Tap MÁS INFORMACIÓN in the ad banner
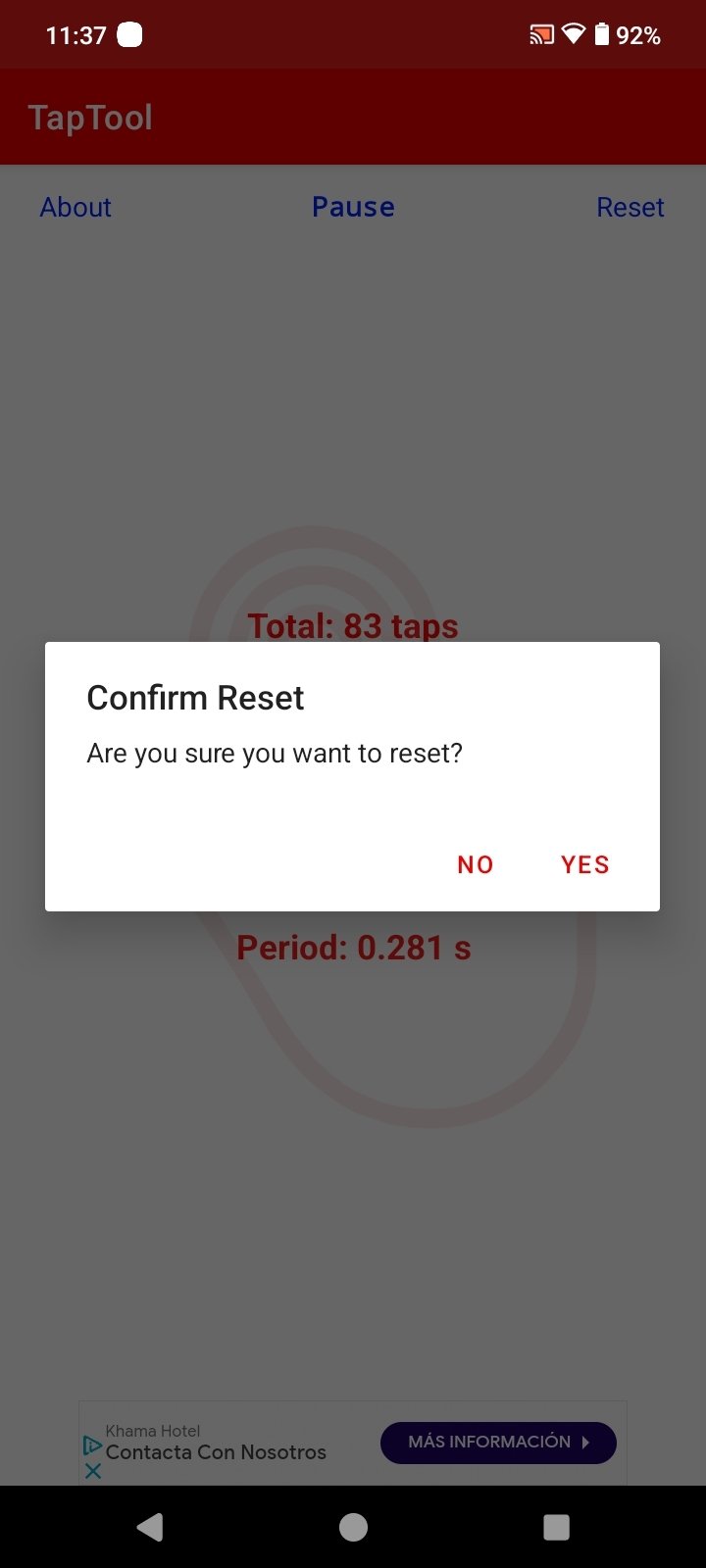 (498, 1443)
